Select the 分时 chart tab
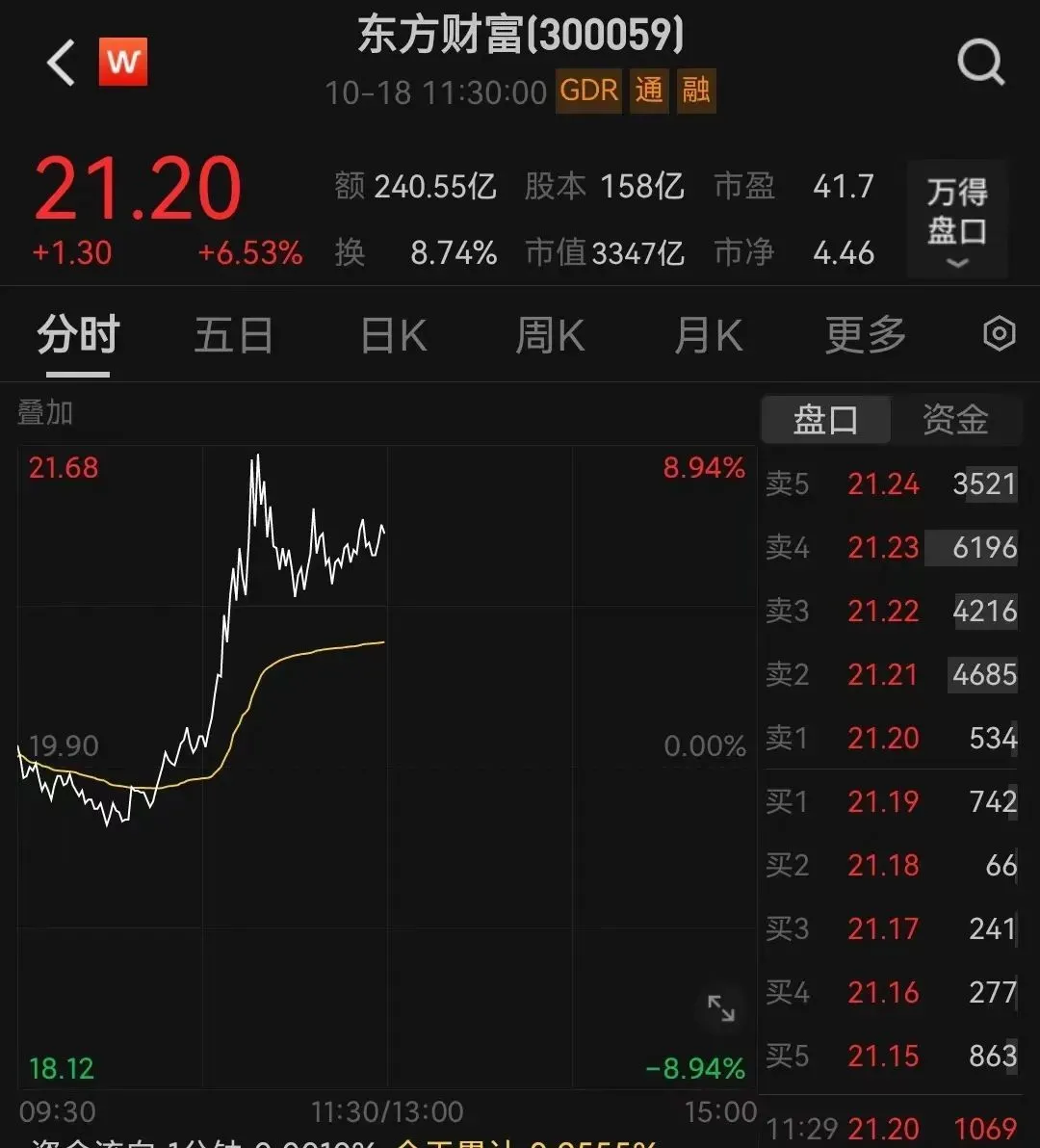1040x1148 pixels. (x=78, y=336)
